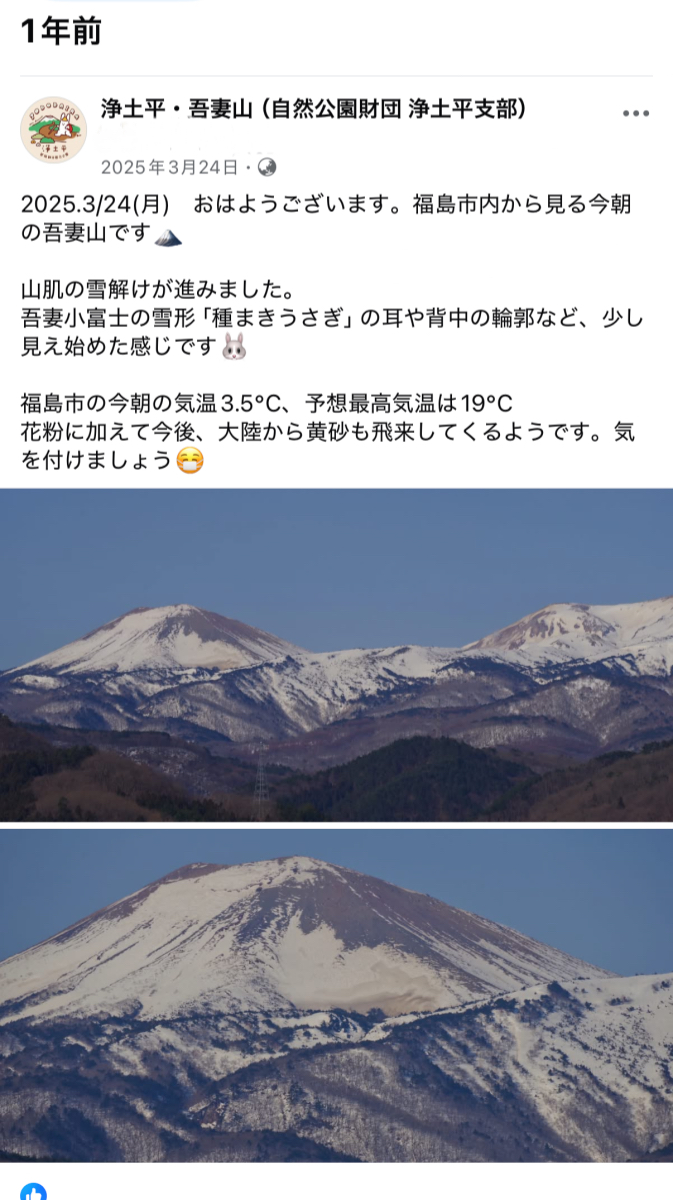View the top photo of Mt. Azuma range
Screen dimensions: 673x1200
point(336,654)
